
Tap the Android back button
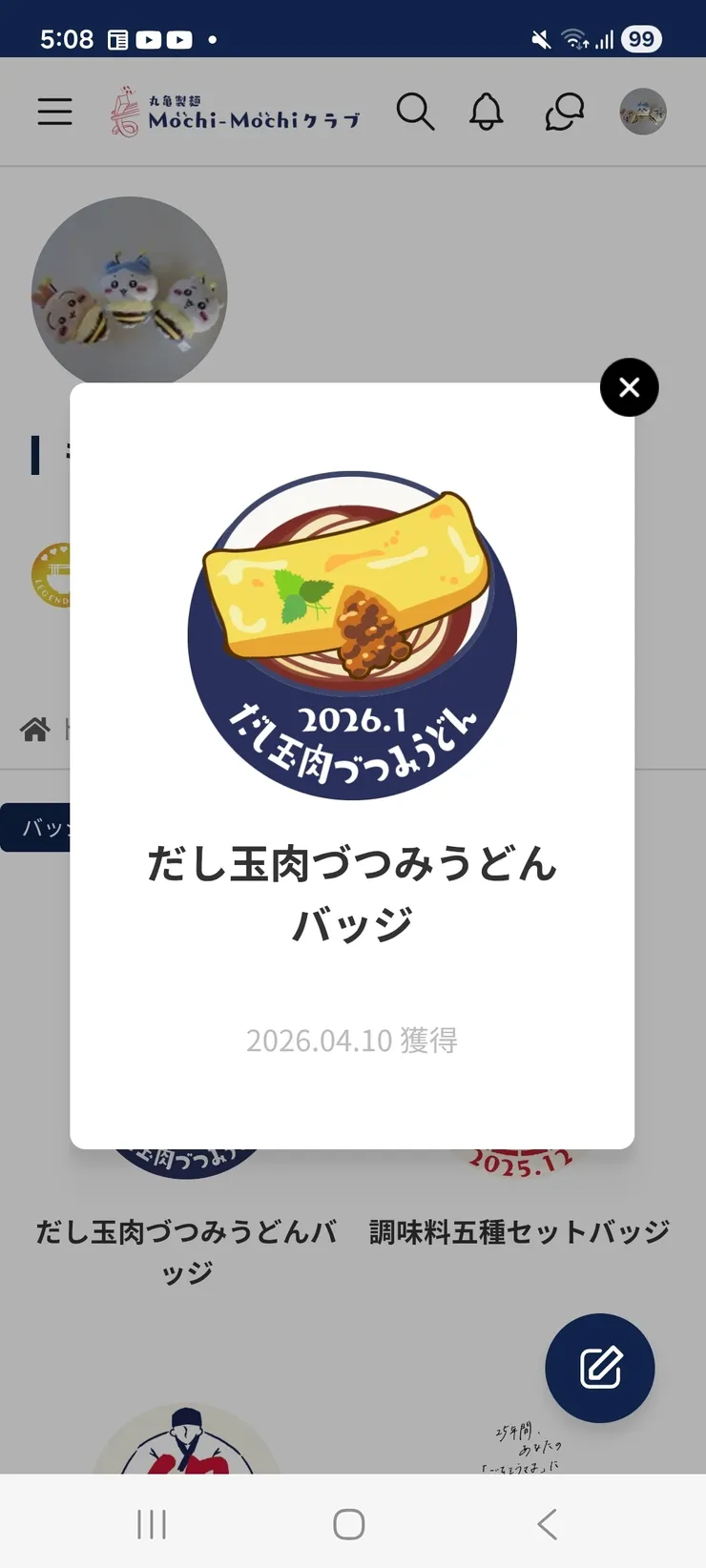[x=547, y=1523]
